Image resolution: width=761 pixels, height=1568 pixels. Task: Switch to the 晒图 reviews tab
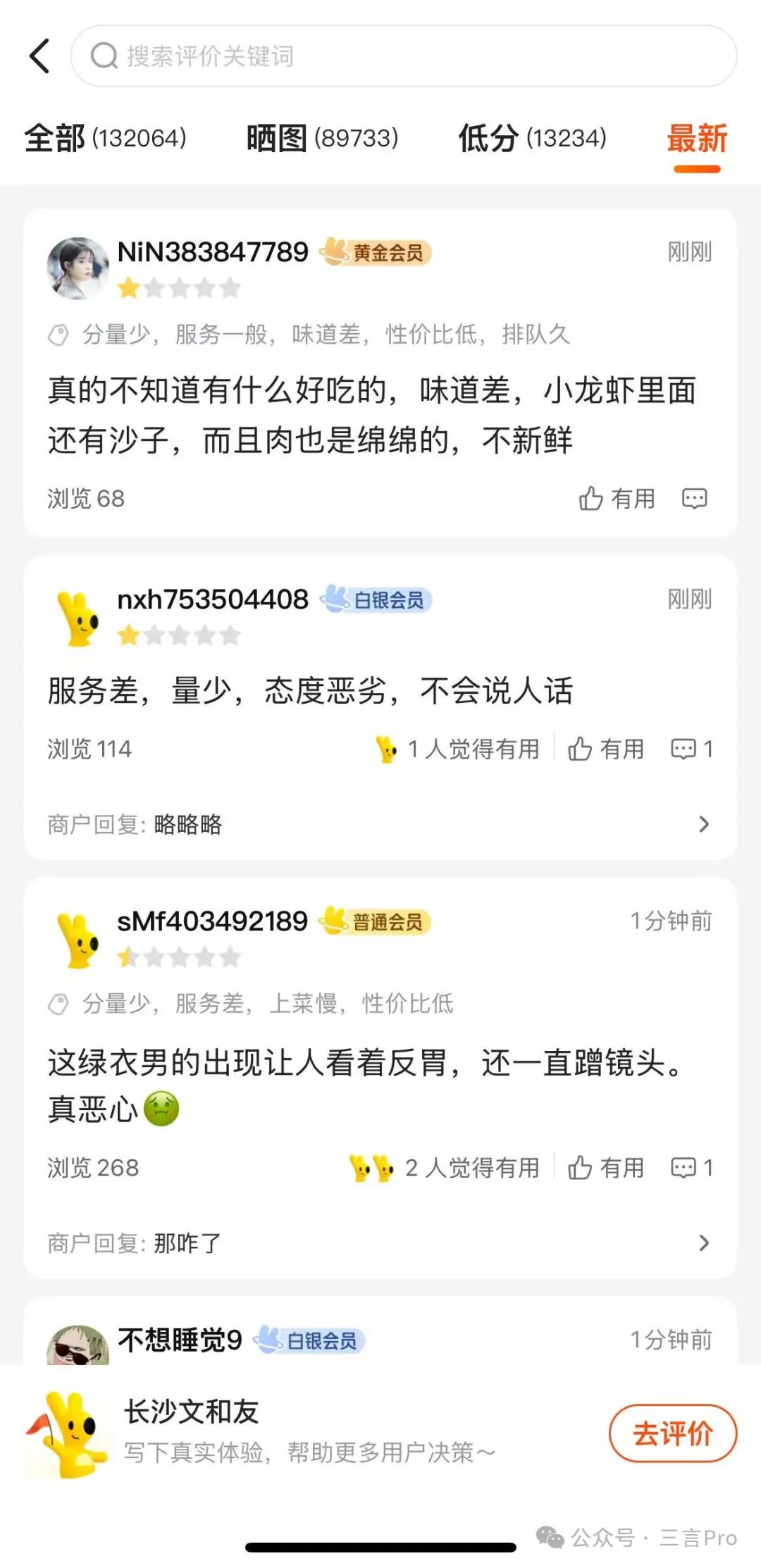(x=322, y=138)
